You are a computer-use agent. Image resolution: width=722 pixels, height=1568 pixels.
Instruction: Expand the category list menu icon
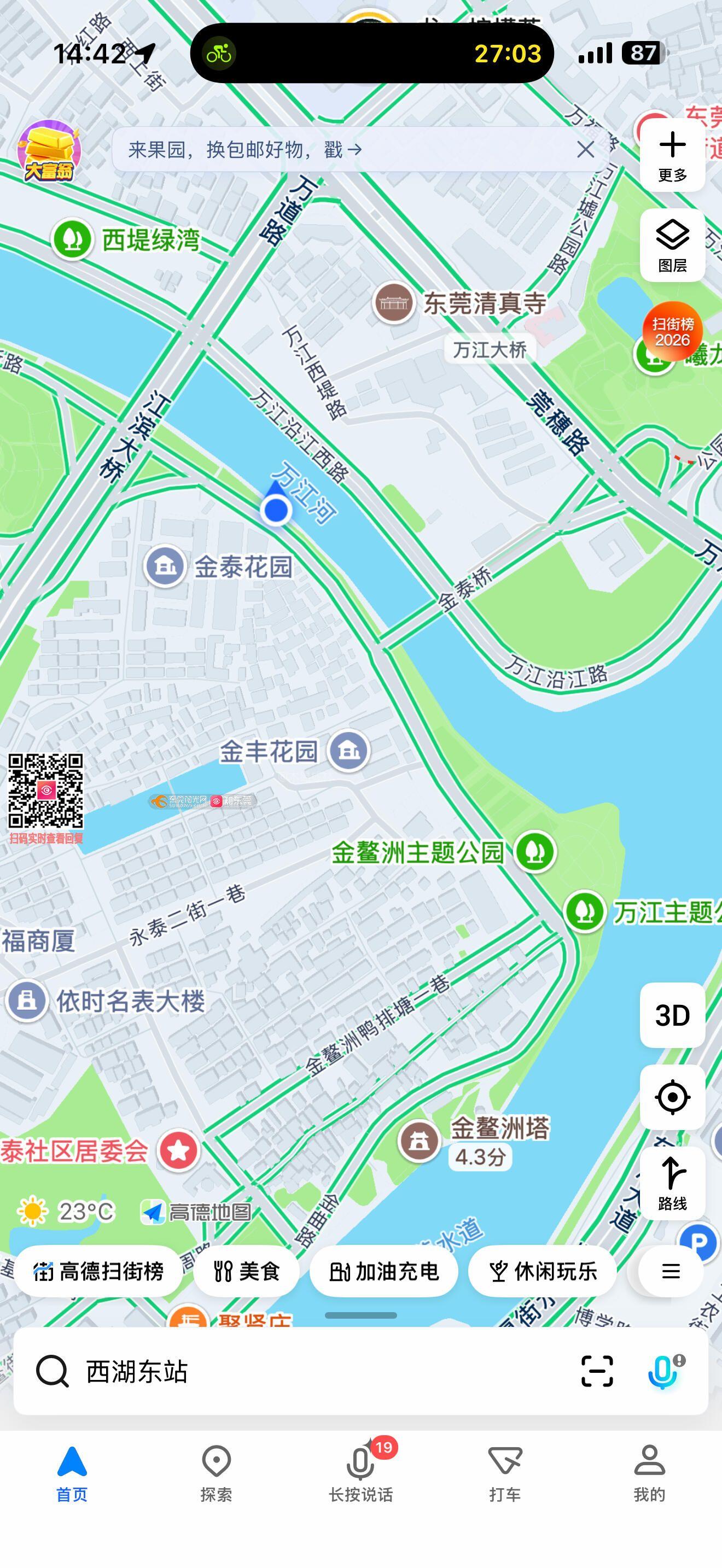click(x=671, y=1271)
